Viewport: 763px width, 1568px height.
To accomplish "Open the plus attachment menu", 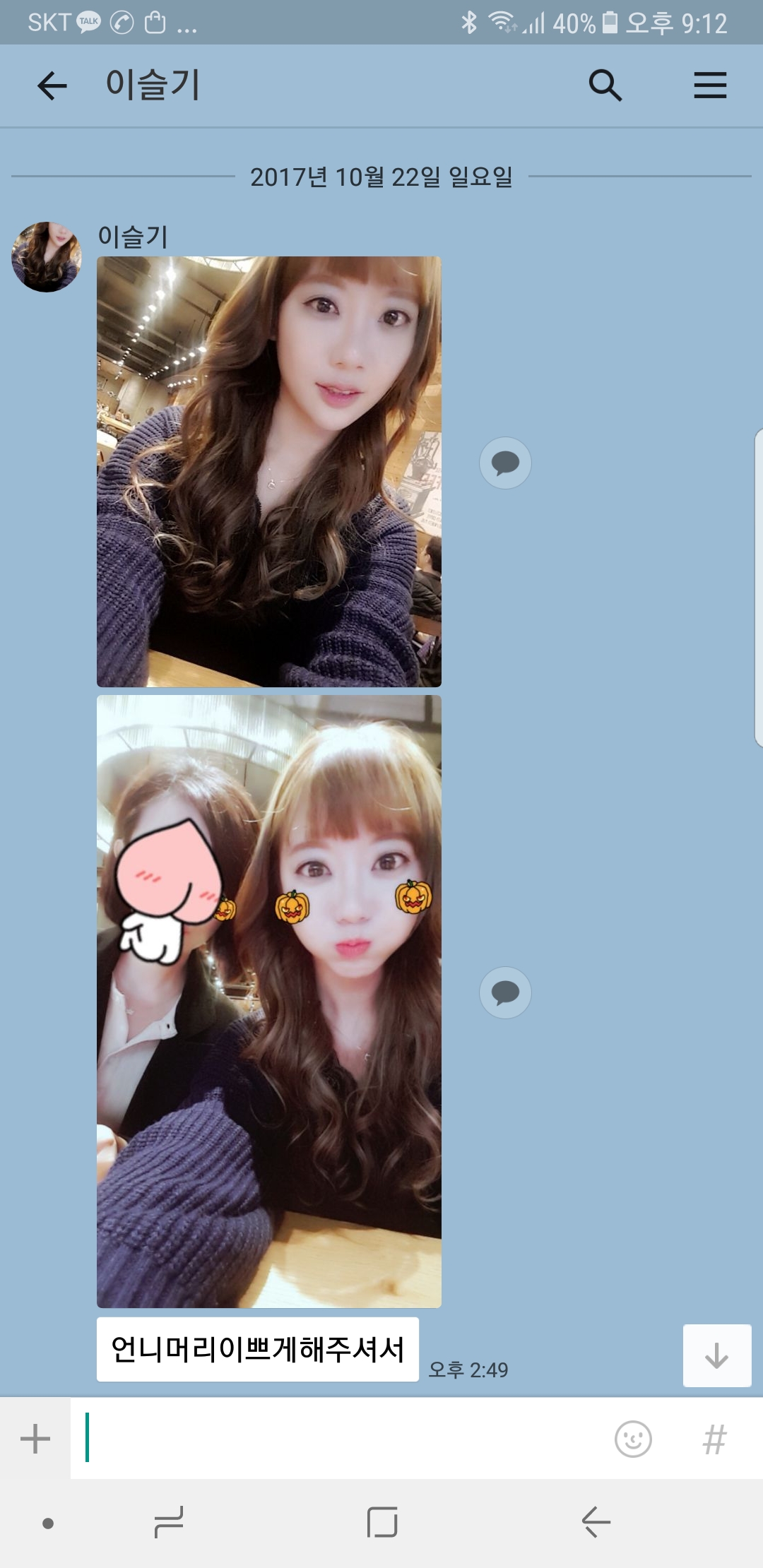I will point(35,1439).
